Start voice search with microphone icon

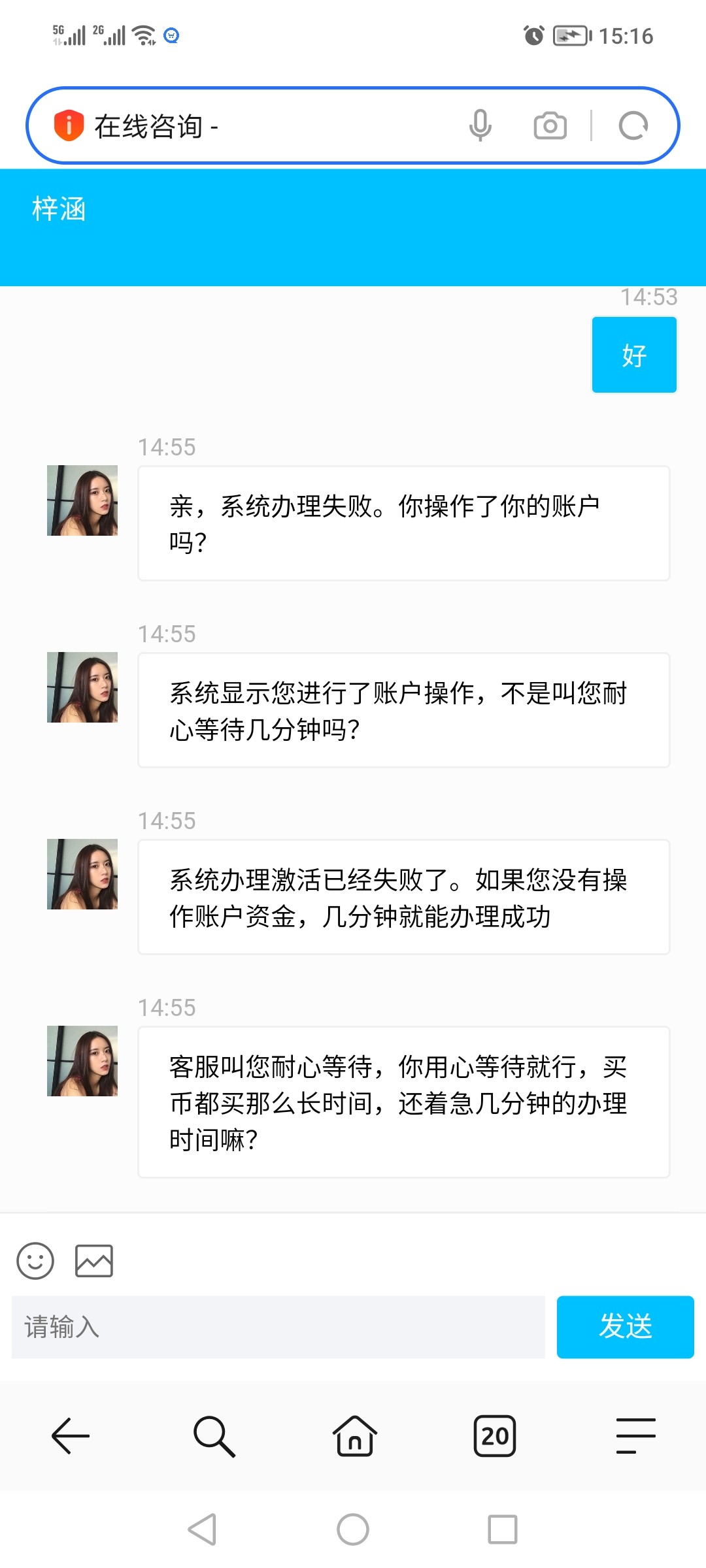480,125
